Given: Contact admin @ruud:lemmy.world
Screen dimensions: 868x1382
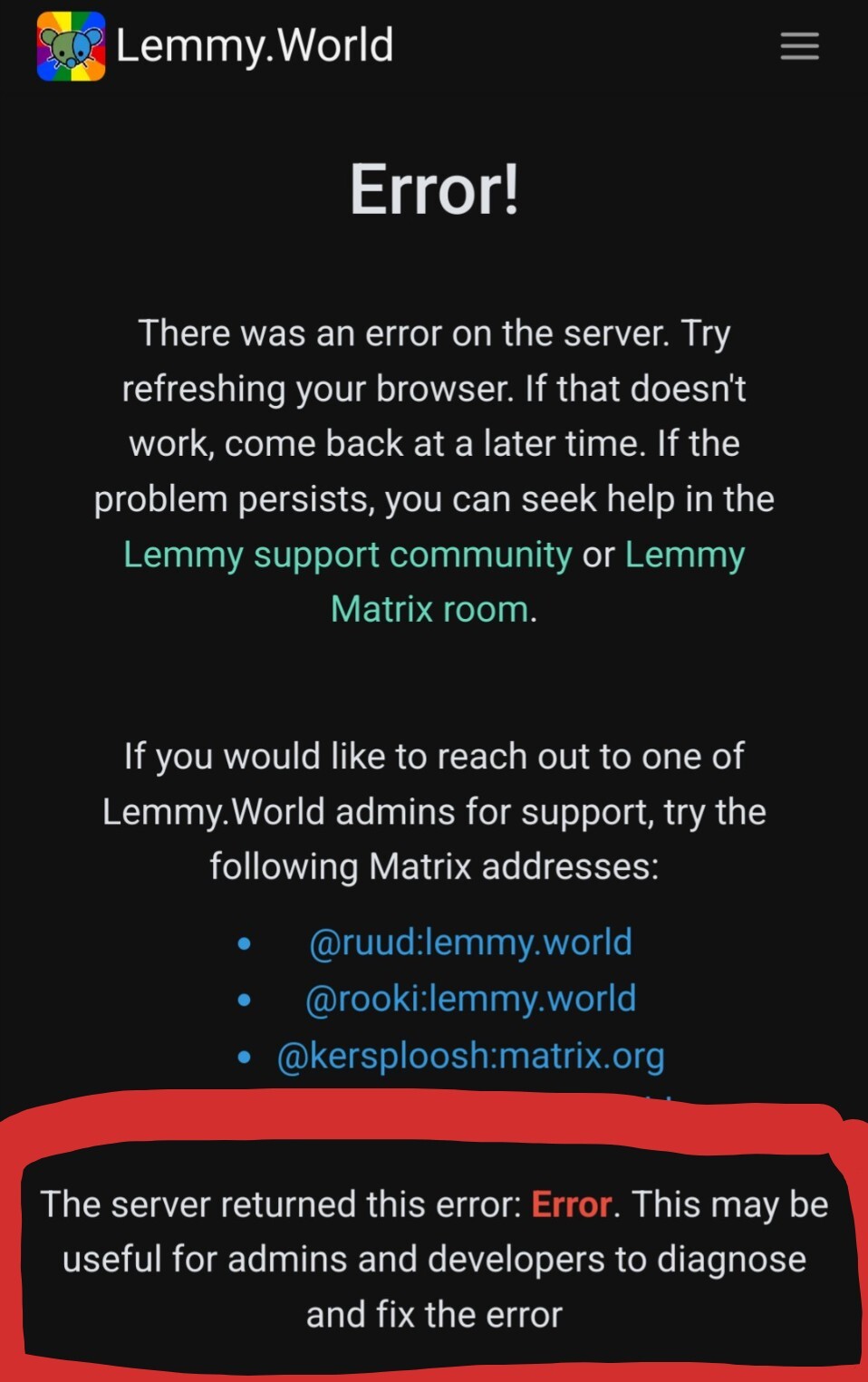Looking at the screenshot, I should pos(470,942).
